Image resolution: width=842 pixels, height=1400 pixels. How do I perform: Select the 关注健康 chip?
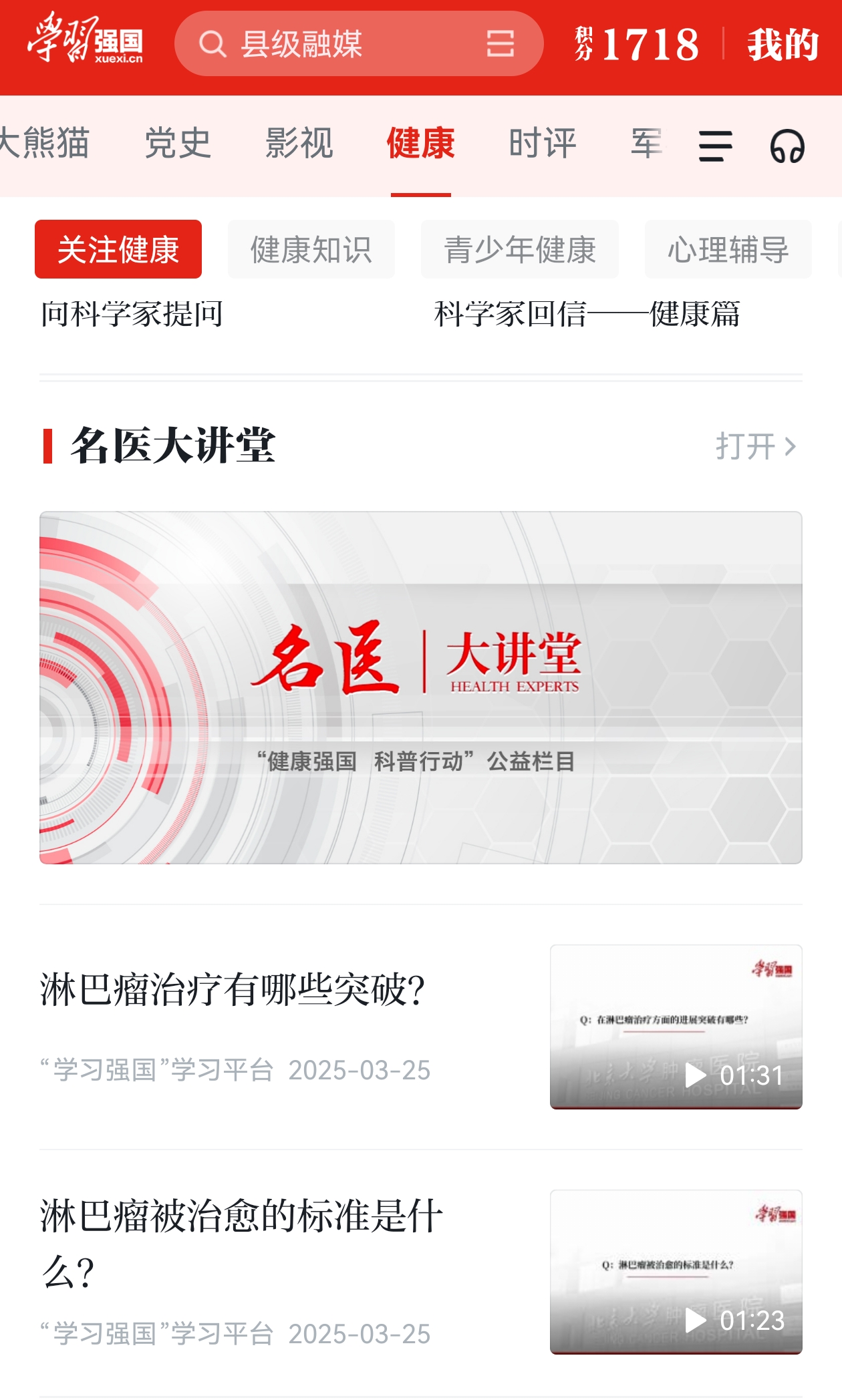tap(118, 249)
